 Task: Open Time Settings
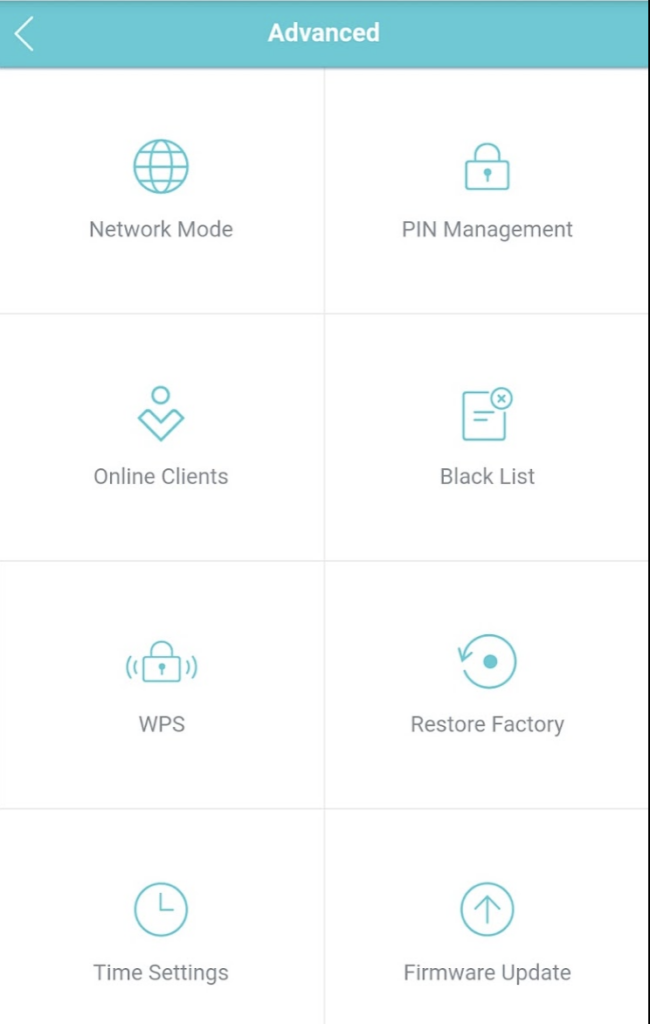click(161, 917)
